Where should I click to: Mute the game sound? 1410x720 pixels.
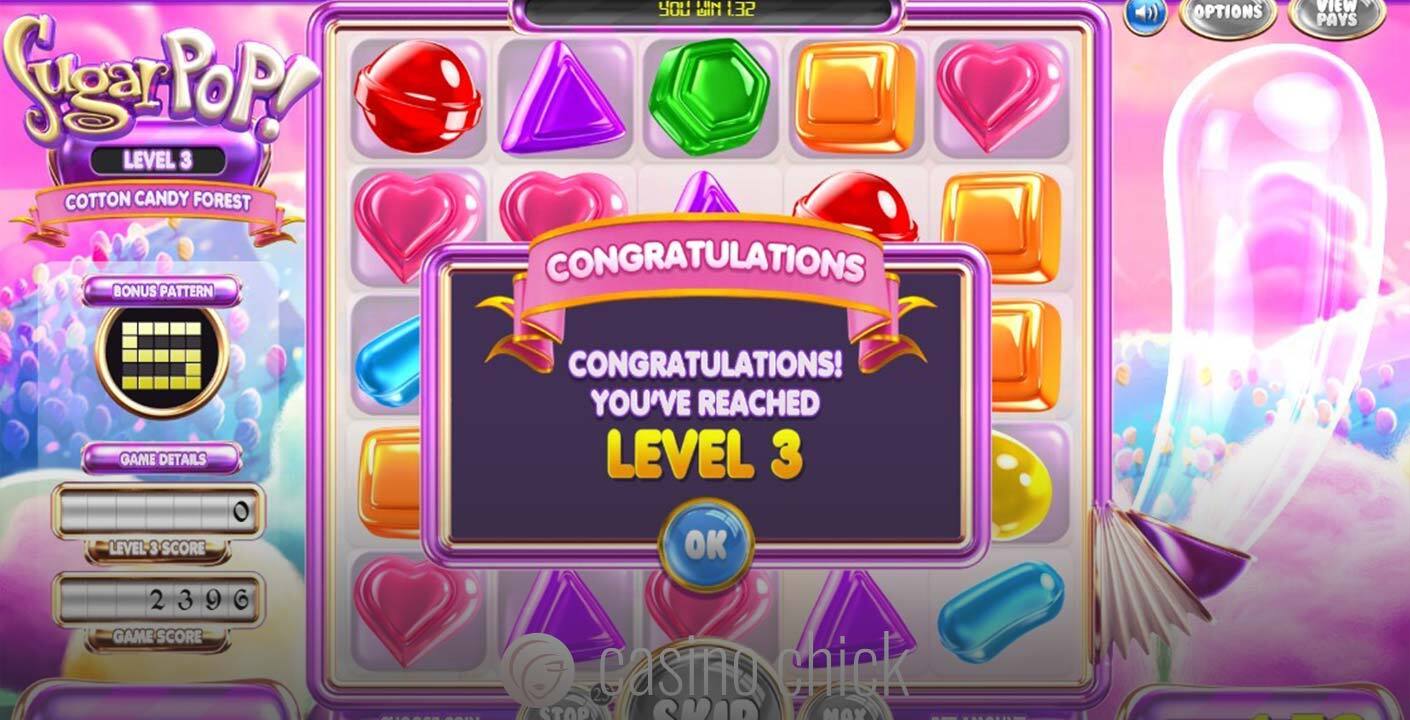1146,14
